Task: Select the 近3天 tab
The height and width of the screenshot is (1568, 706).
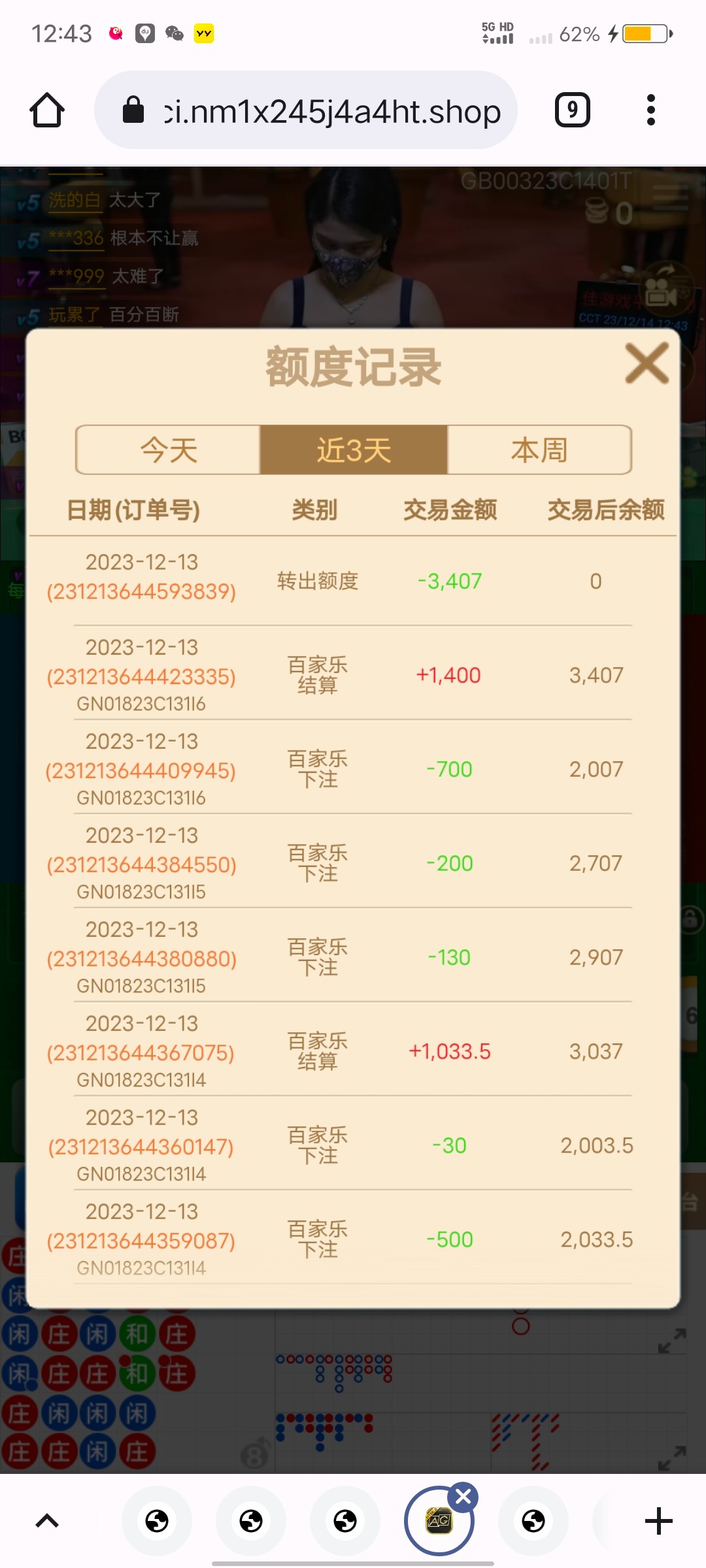Action: [354, 450]
